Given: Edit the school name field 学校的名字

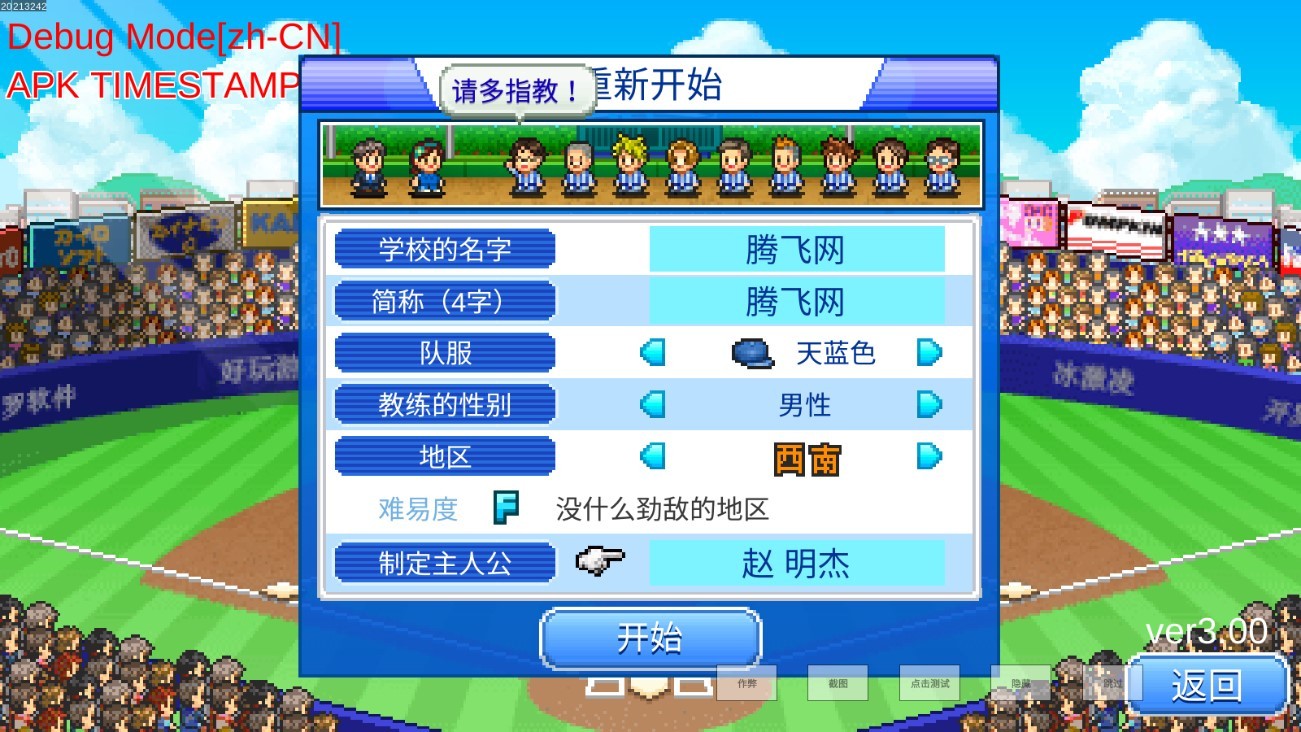Looking at the screenshot, I should tap(796, 249).
